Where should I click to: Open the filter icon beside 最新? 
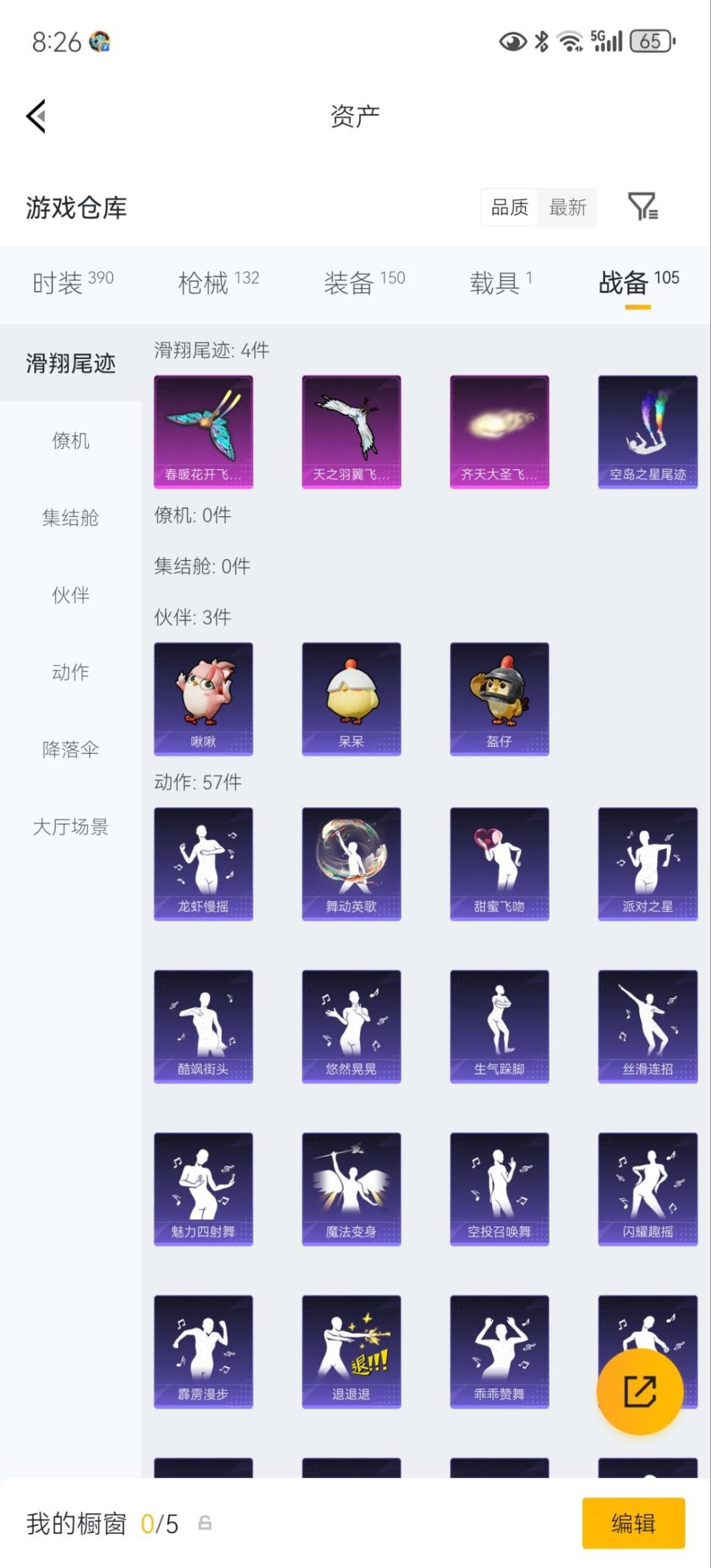(x=643, y=207)
